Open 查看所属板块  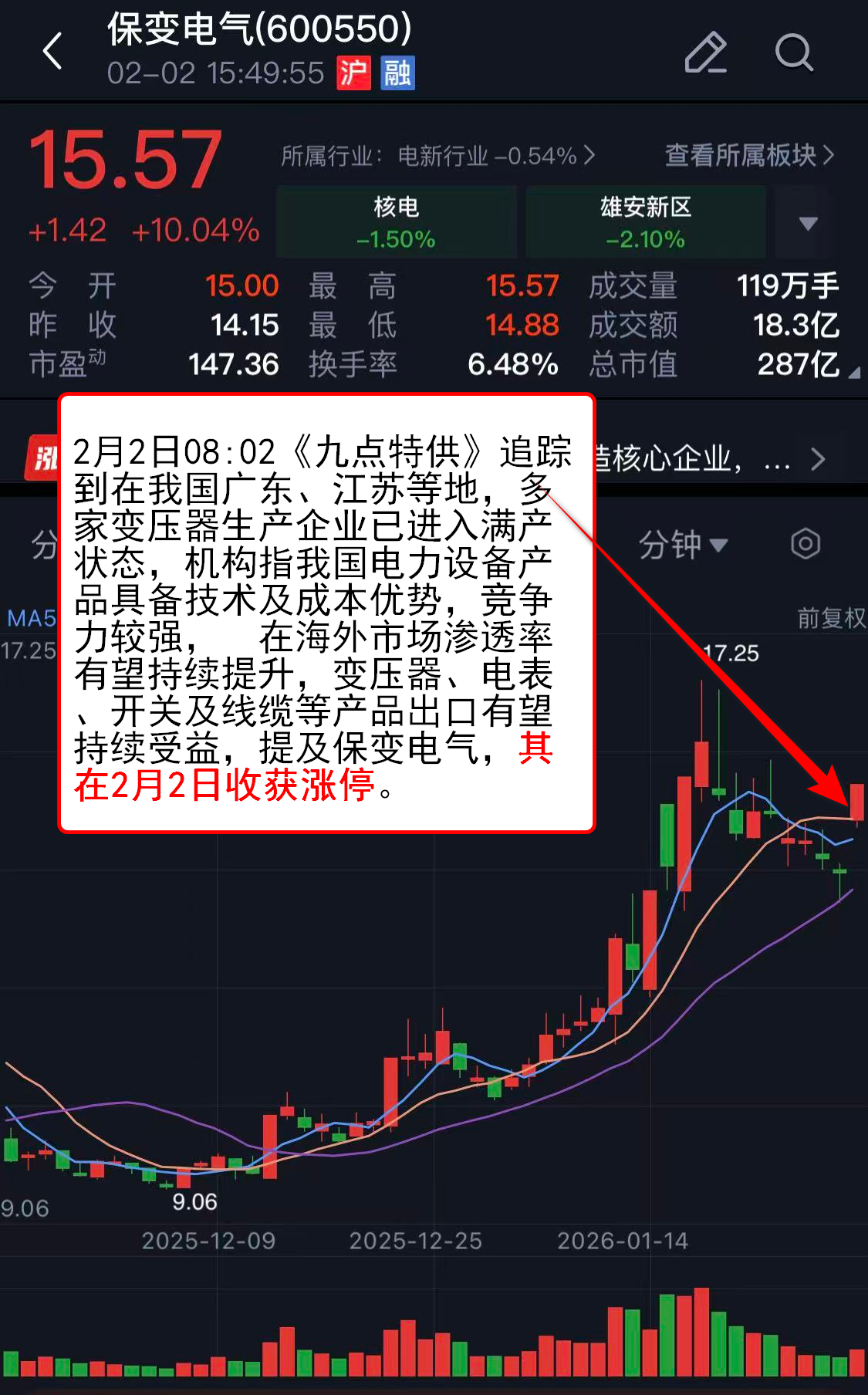click(x=749, y=155)
